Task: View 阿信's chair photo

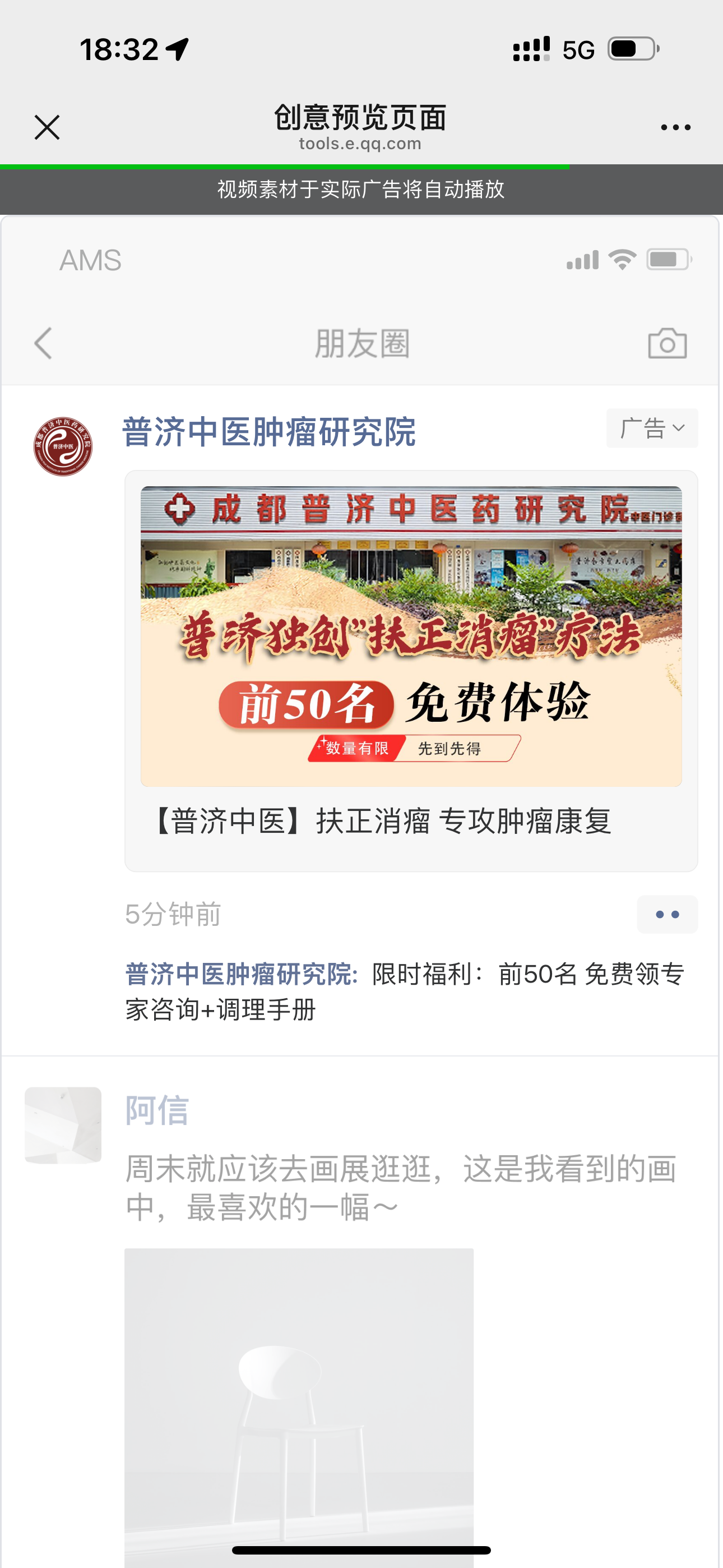Action: (x=299, y=1400)
